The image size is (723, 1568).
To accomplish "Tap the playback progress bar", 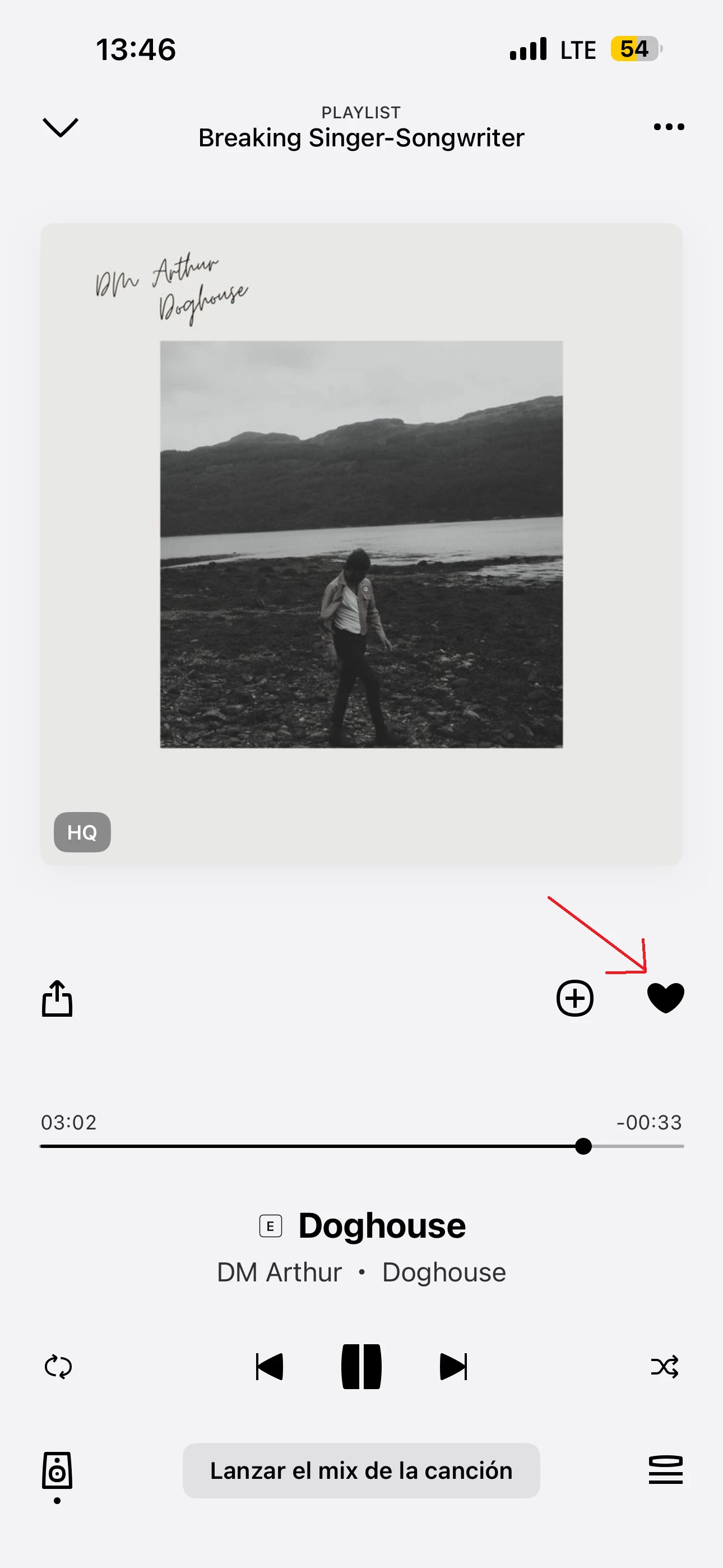I will click(x=361, y=1146).
